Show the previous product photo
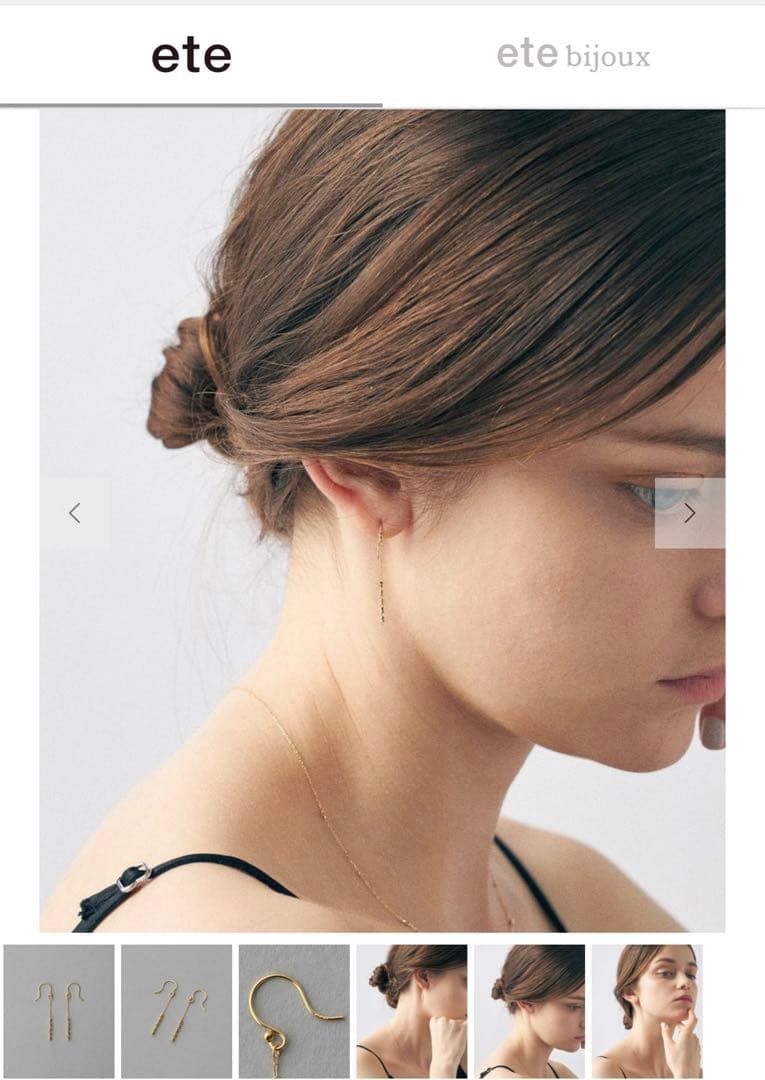 click(74, 513)
